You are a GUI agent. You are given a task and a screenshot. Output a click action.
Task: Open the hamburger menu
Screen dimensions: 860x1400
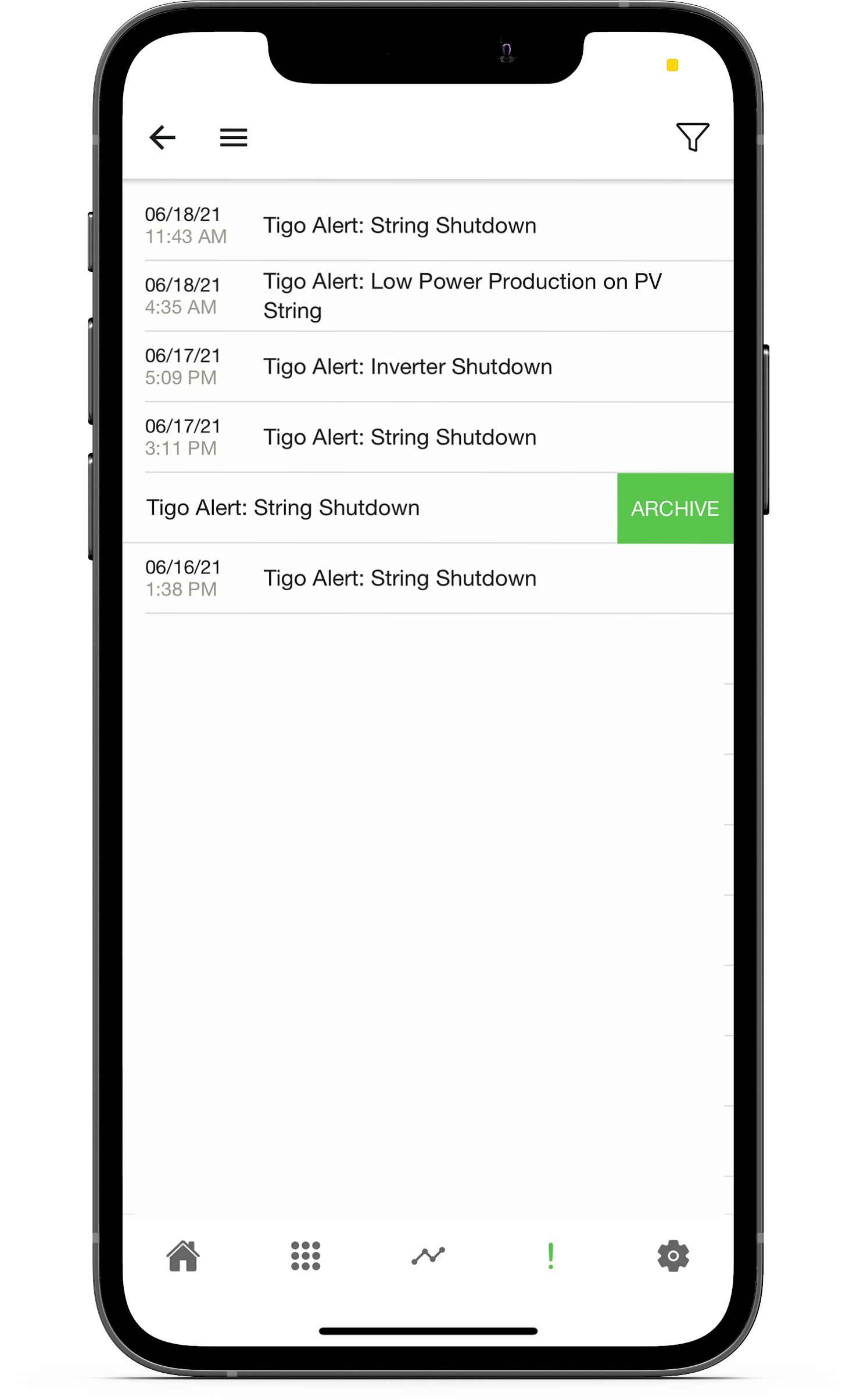[x=234, y=138]
